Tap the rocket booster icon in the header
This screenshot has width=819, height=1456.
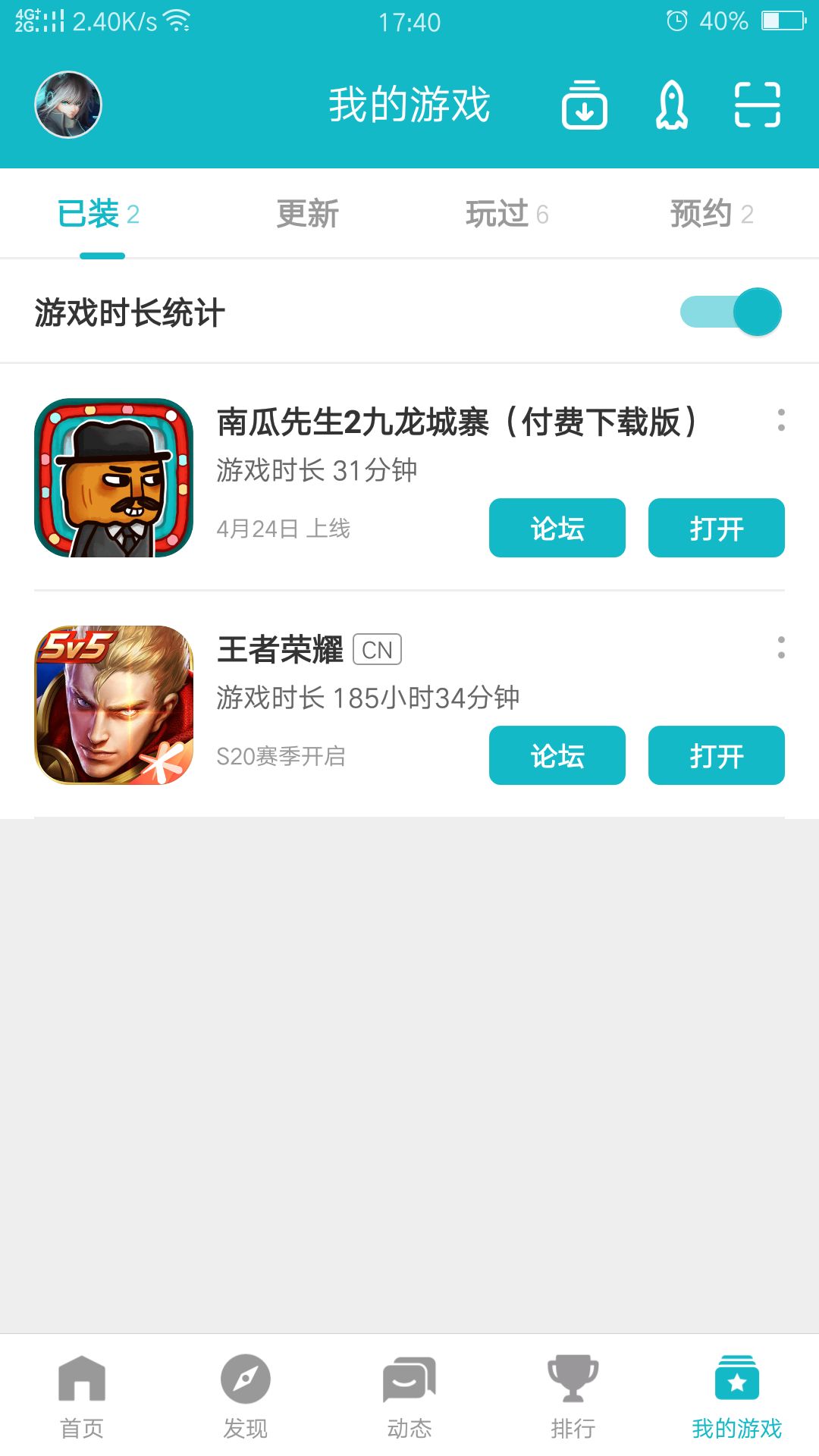click(x=670, y=106)
